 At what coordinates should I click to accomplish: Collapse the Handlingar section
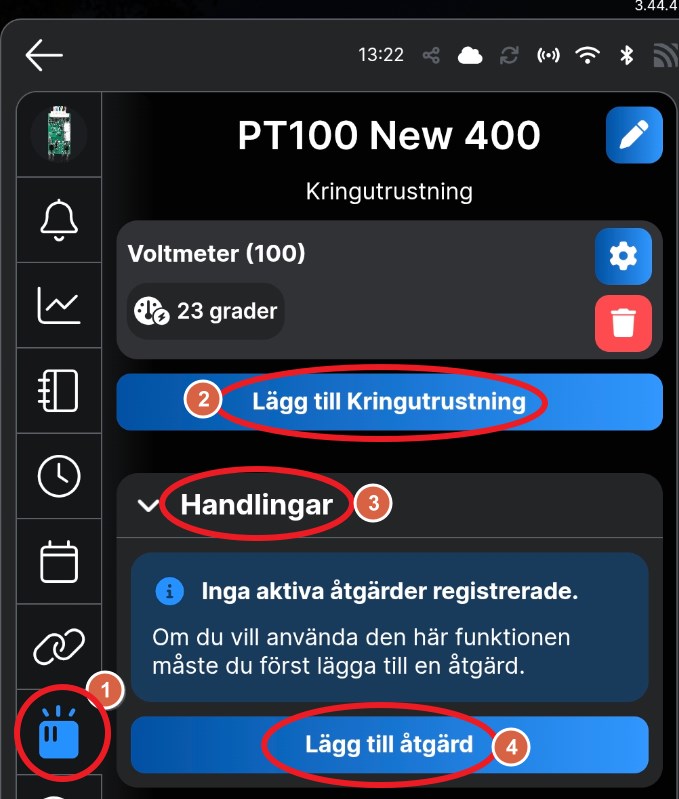(x=149, y=506)
